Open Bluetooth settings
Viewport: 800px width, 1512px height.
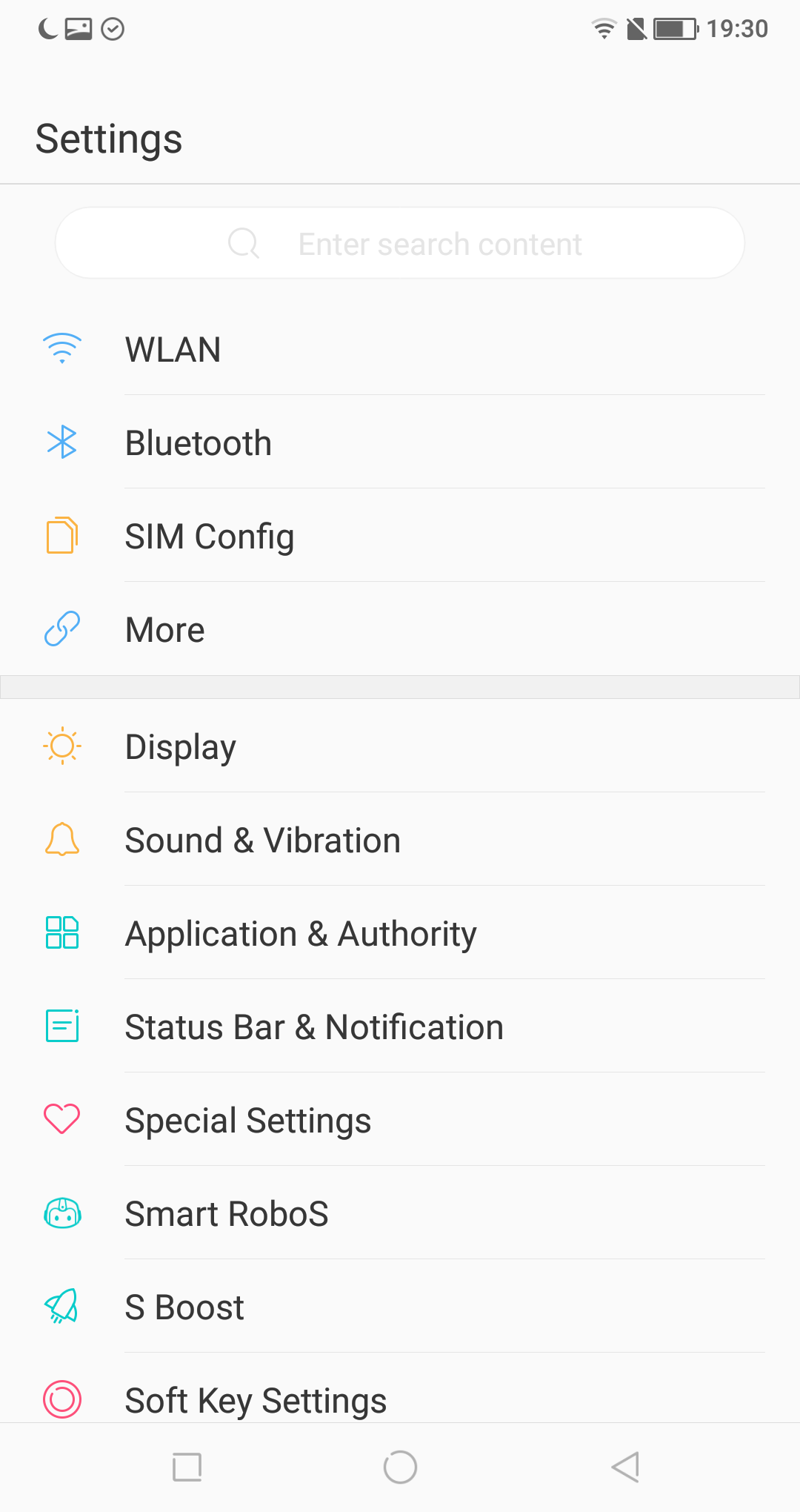[x=400, y=442]
